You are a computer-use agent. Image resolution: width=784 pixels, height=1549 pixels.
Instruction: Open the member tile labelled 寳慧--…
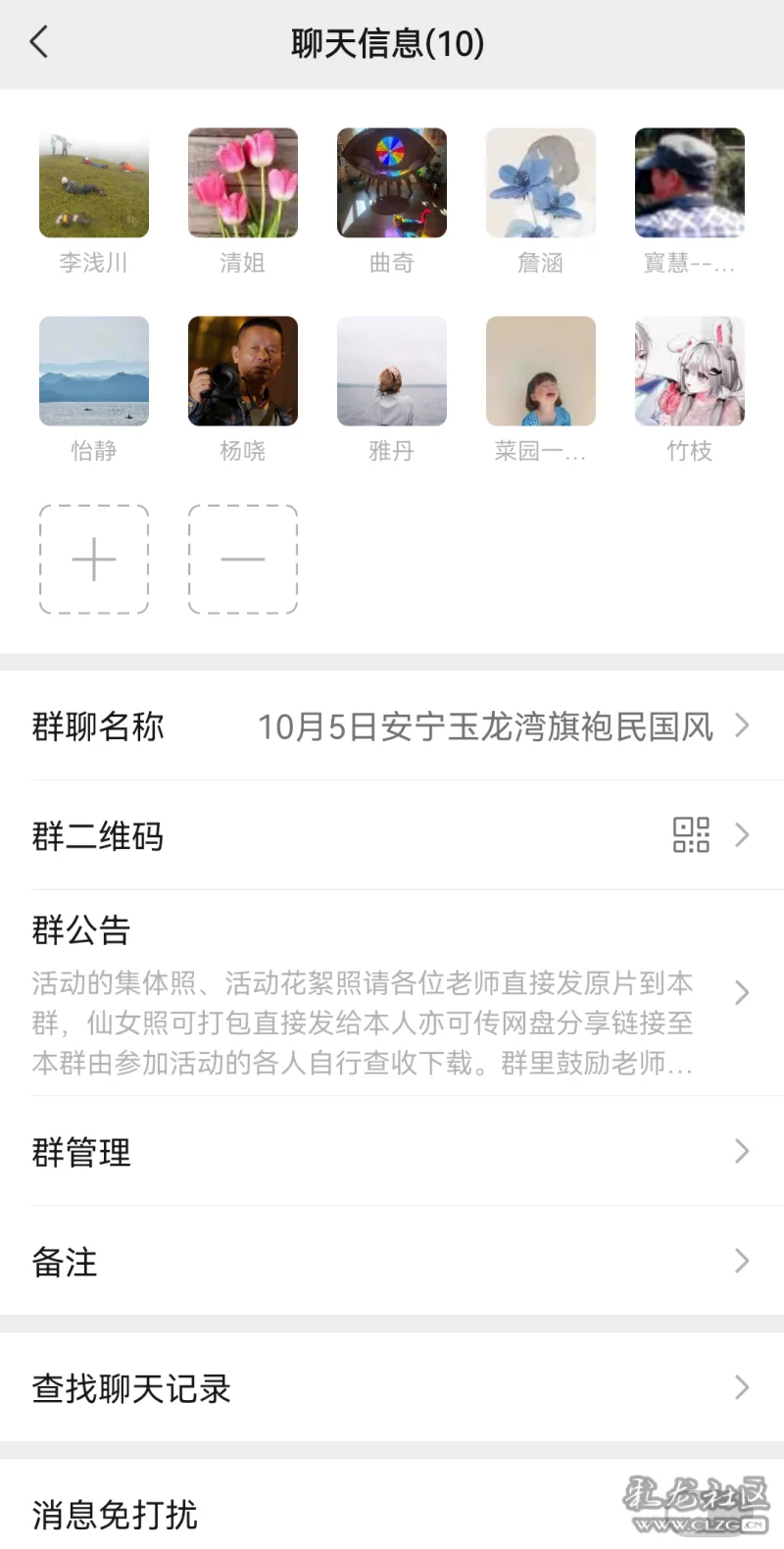tap(690, 183)
